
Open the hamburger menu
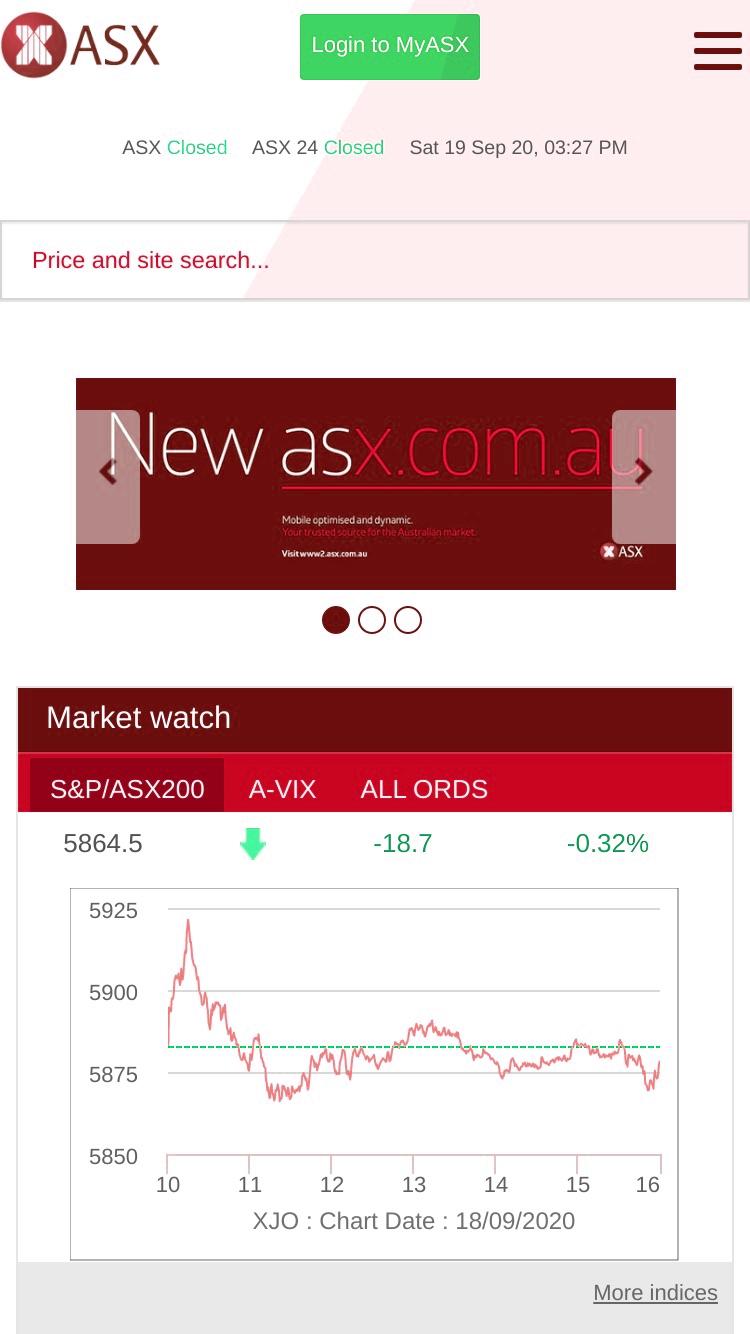click(x=718, y=50)
